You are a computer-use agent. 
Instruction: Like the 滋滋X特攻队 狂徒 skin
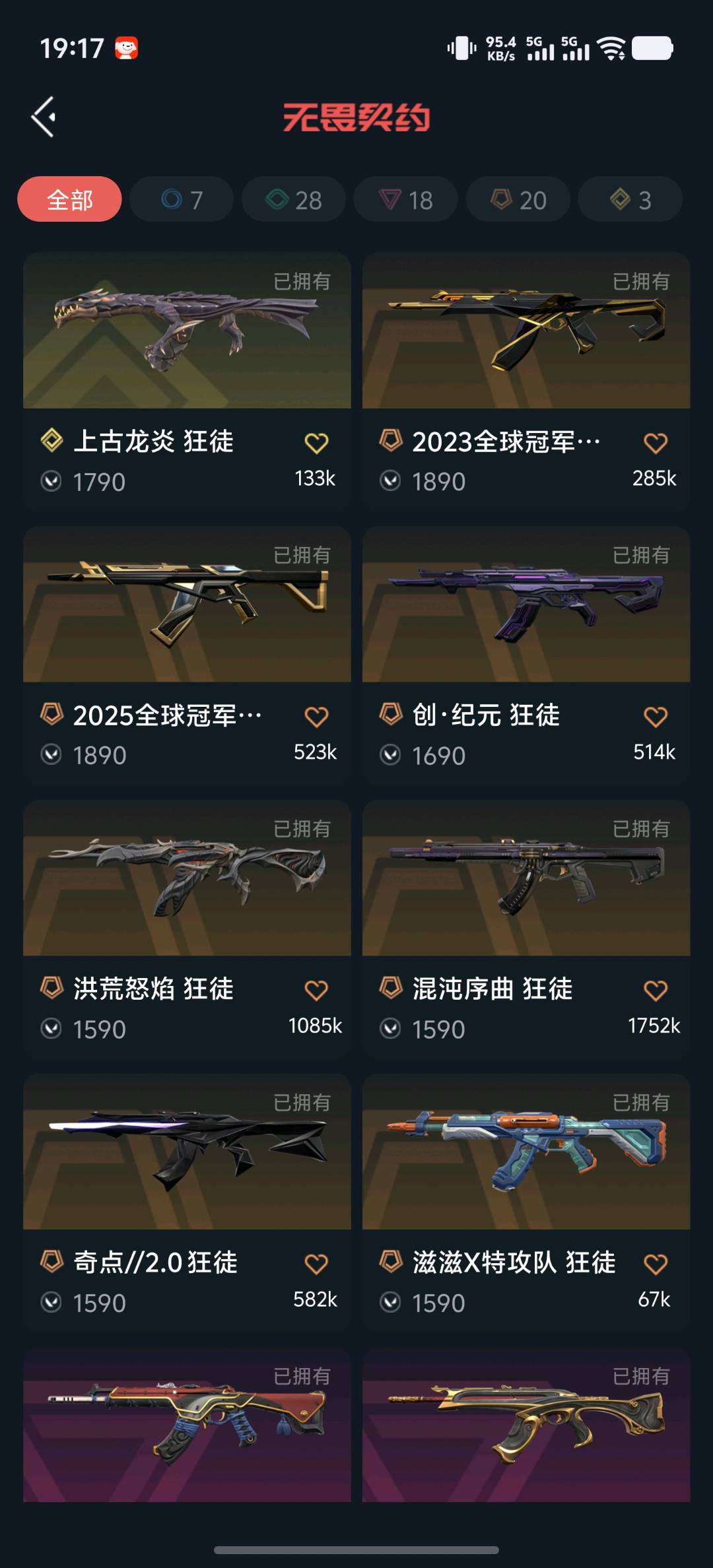click(x=655, y=1264)
